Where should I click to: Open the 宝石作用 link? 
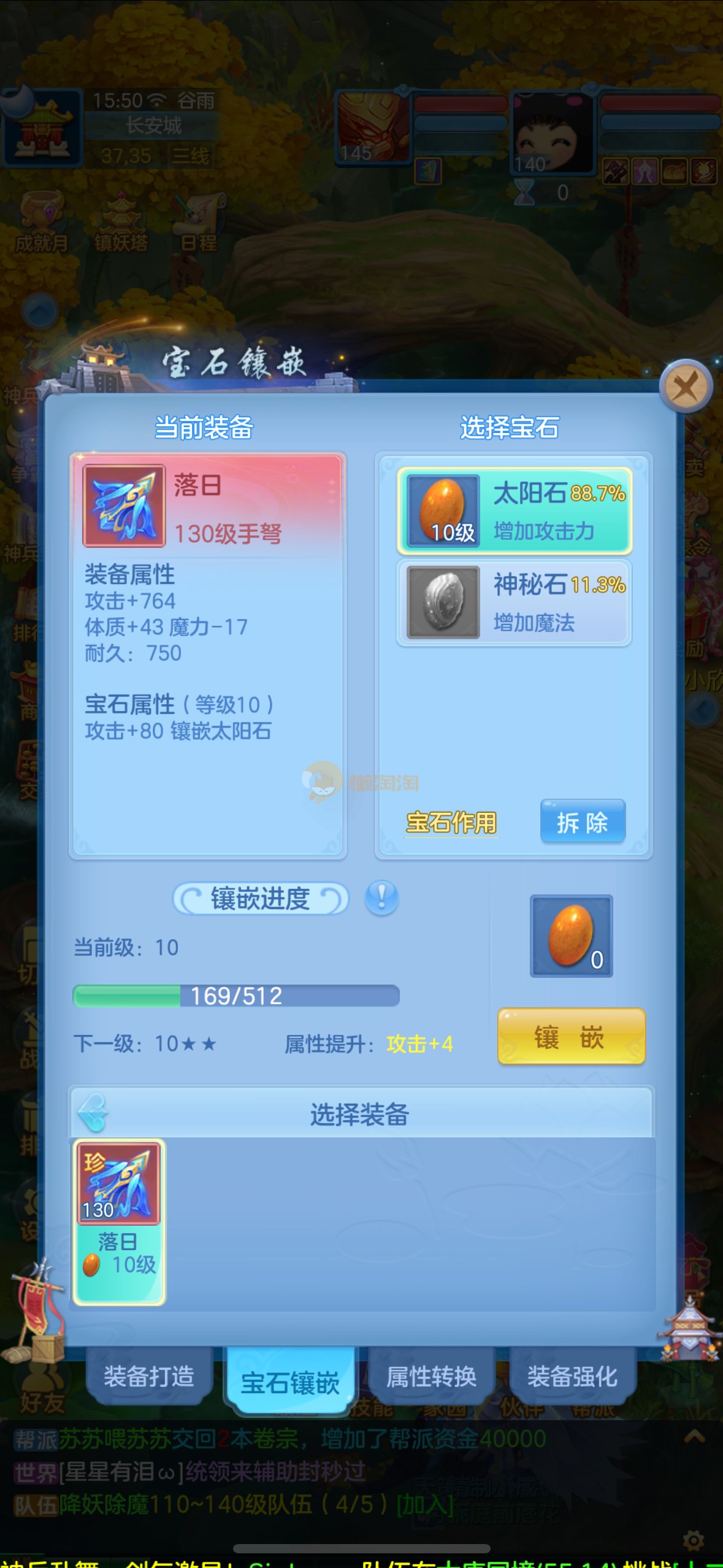451,823
